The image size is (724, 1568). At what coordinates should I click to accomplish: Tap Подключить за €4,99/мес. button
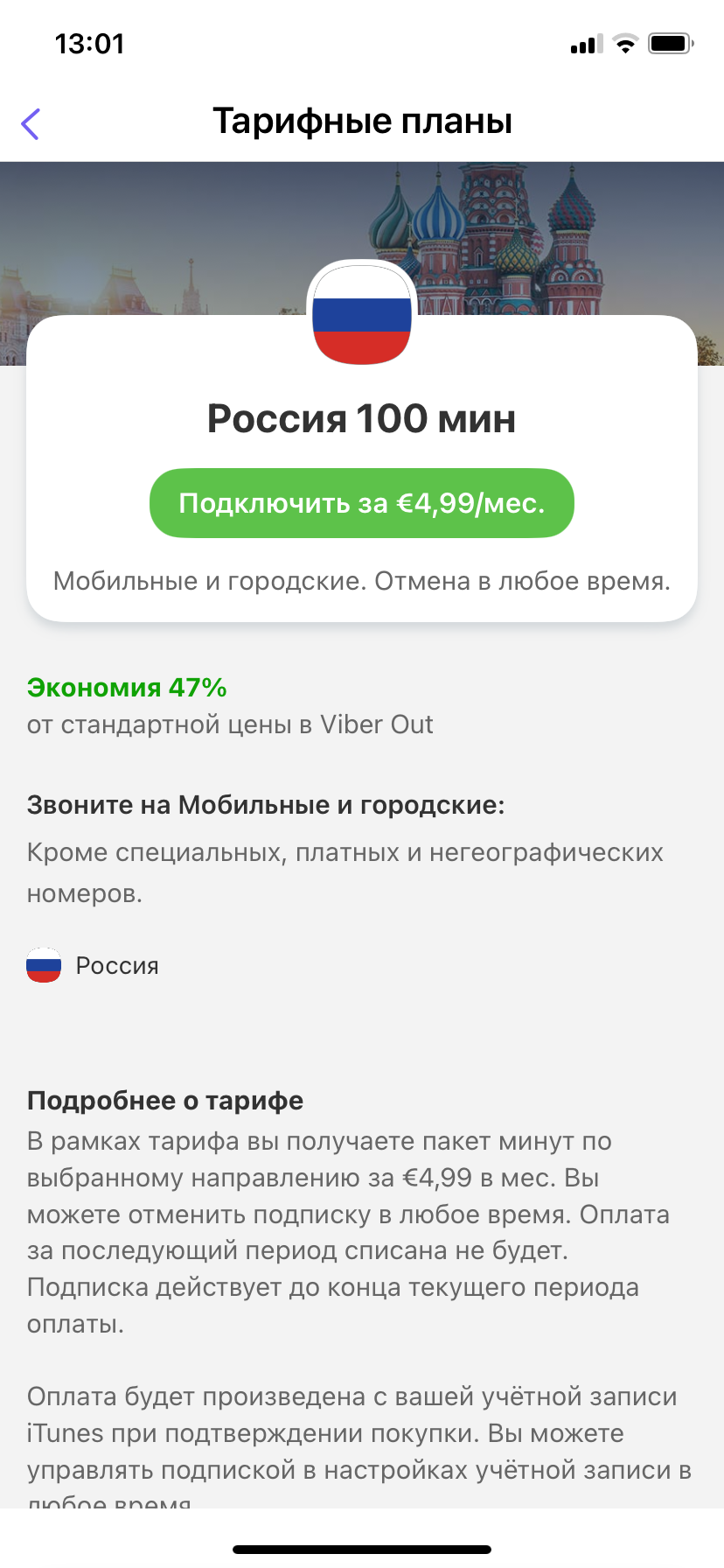click(x=362, y=503)
